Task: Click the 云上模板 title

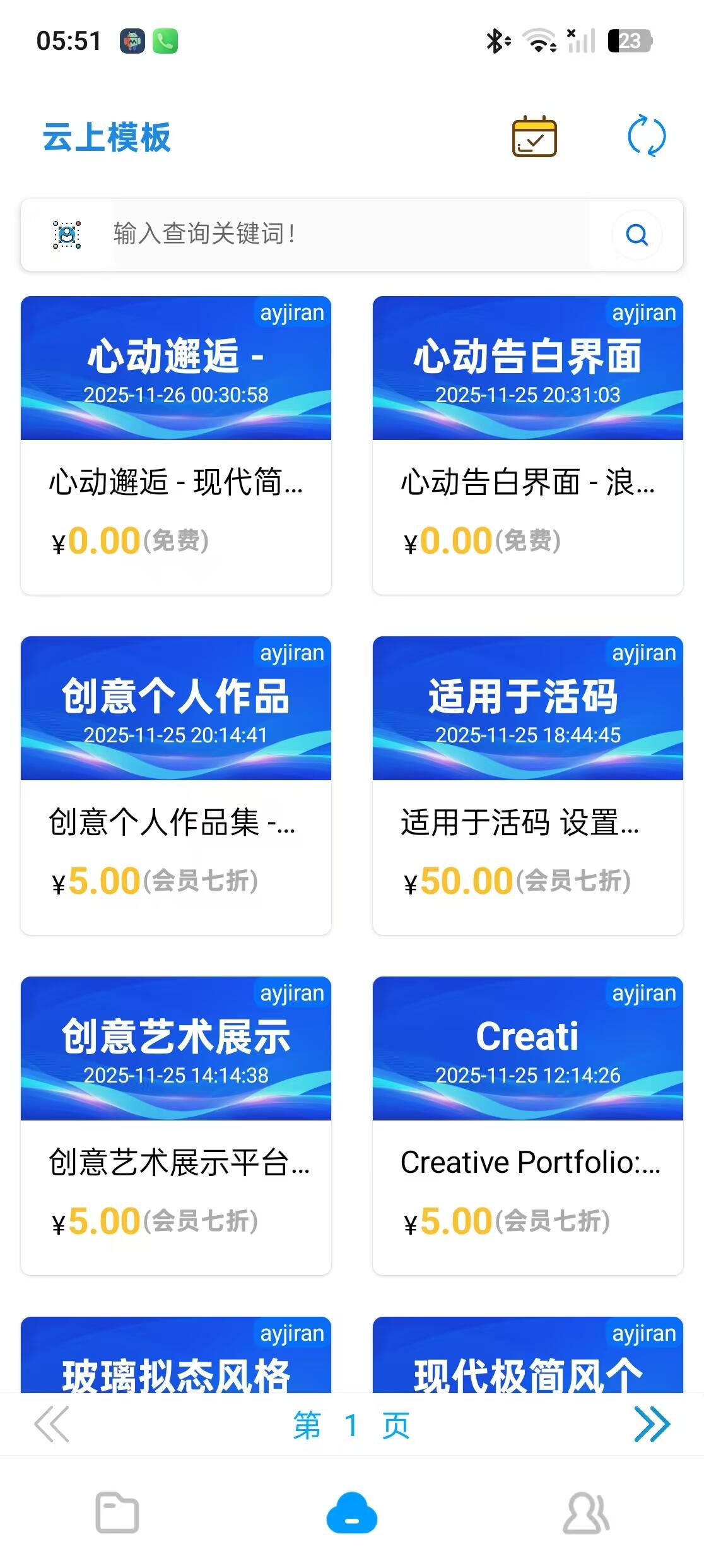Action: pos(106,138)
